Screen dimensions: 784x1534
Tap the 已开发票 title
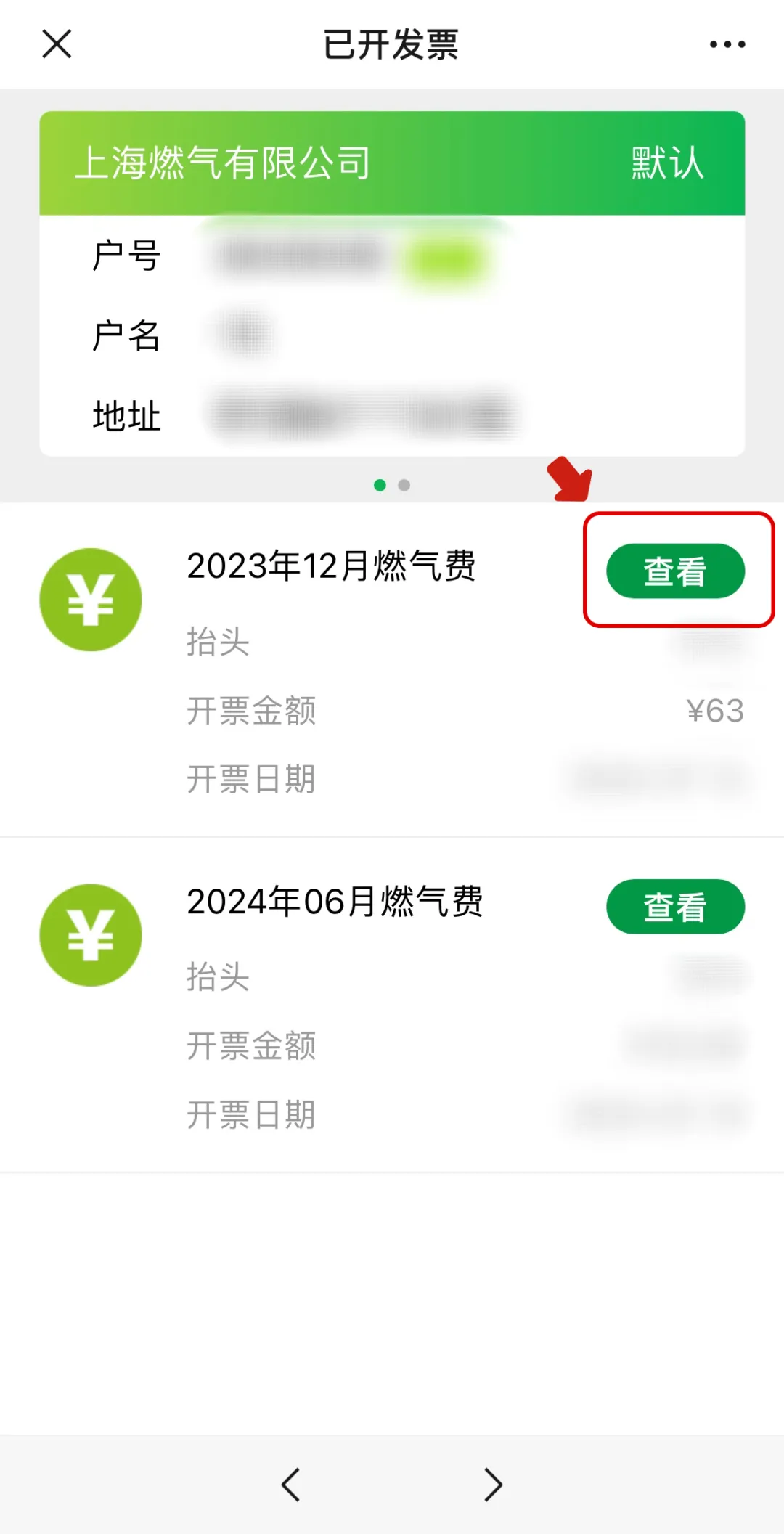[392, 44]
